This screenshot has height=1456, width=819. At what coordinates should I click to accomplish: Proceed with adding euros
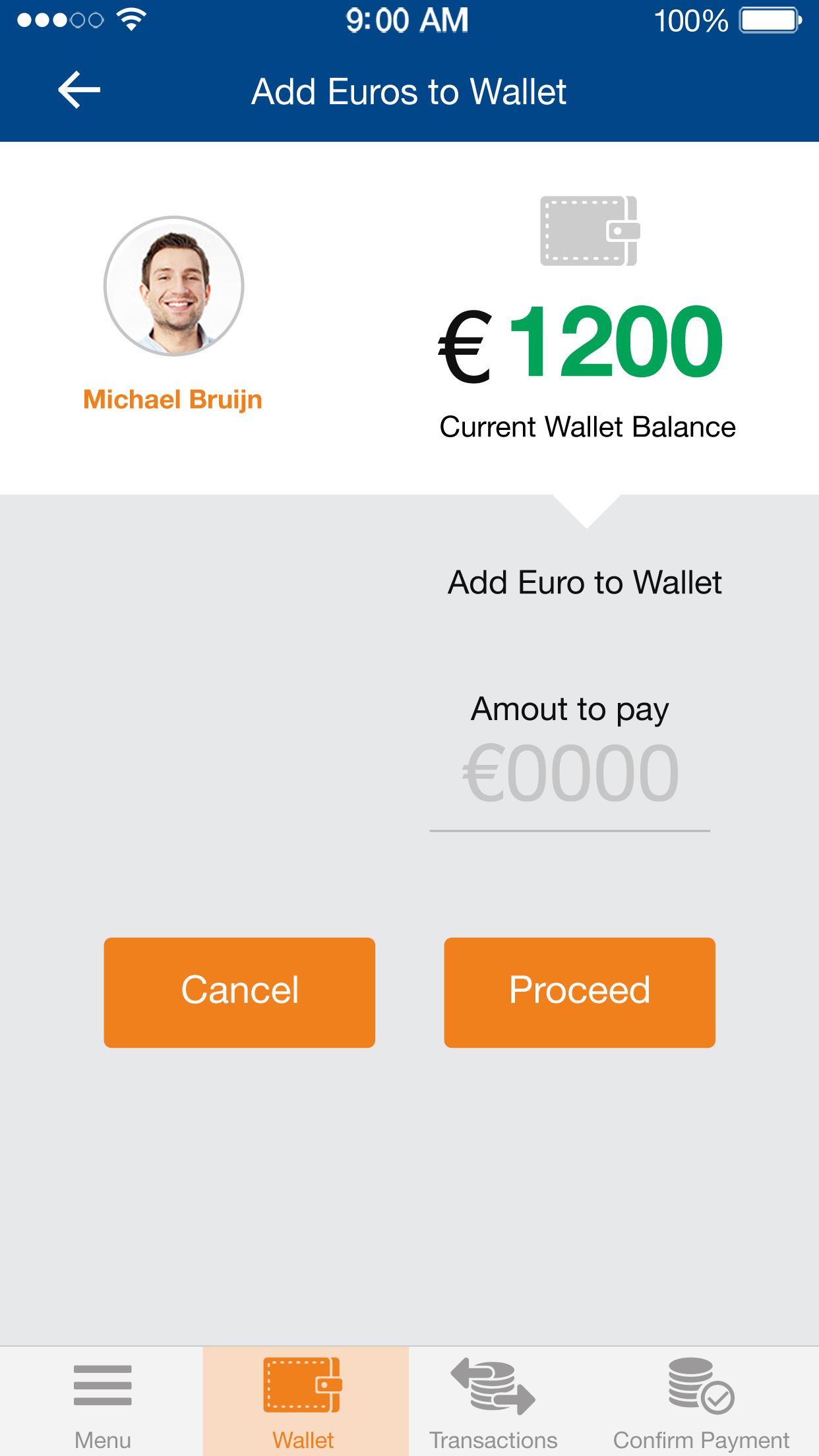(x=579, y=992)
